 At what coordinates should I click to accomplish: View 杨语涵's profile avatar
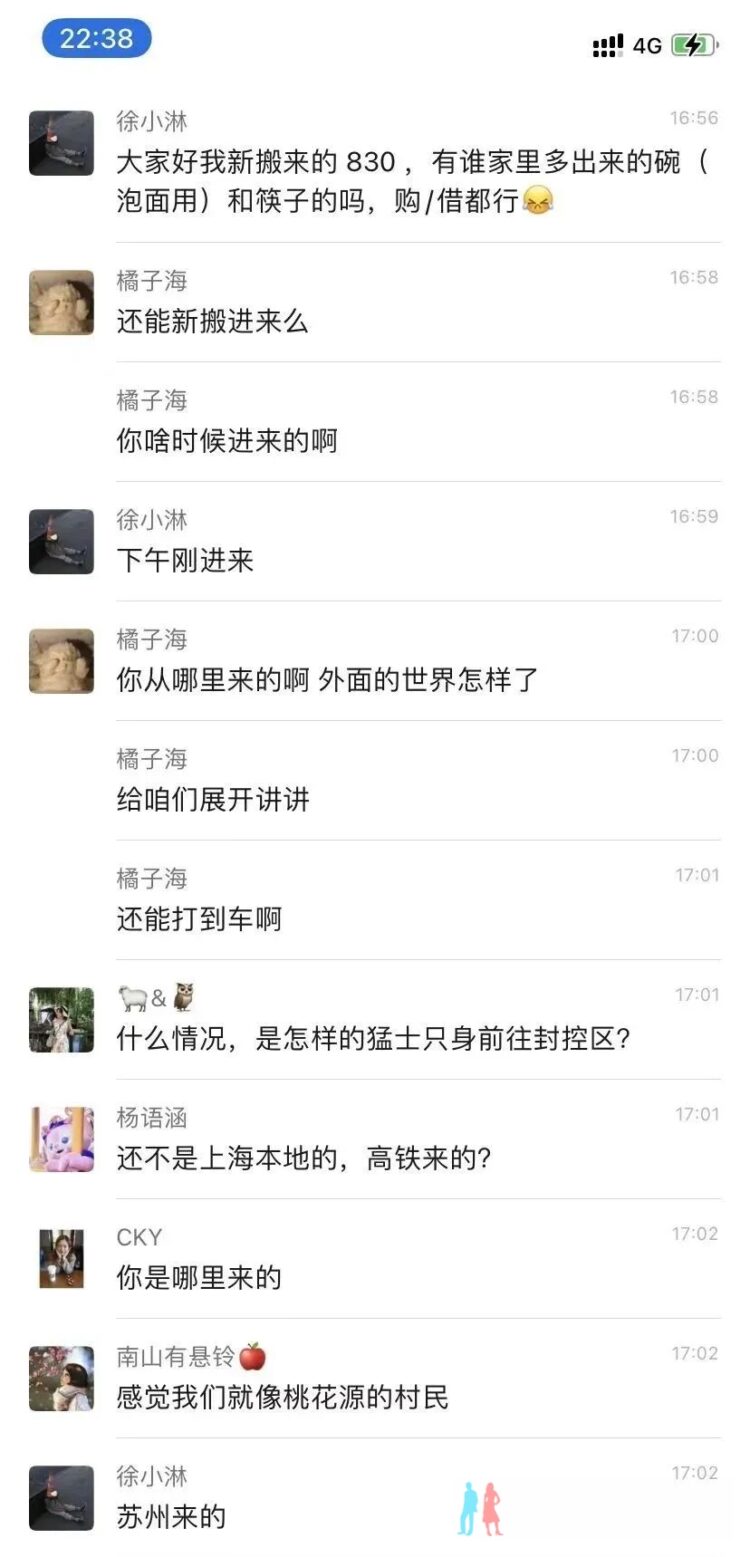[61, 1139]
